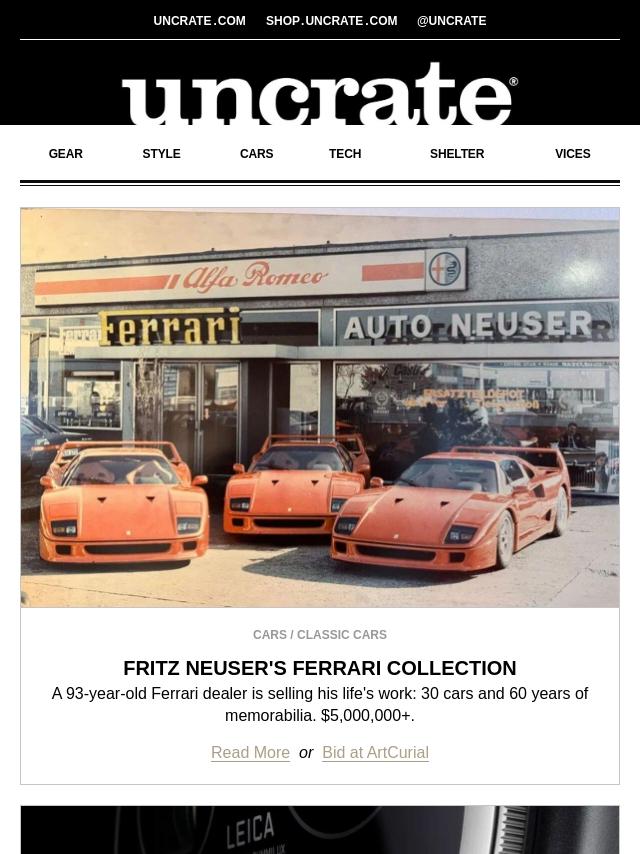This screenshot has height=854, width=640.
Task: Open the Leica camera article image
Action: (320, 831)
